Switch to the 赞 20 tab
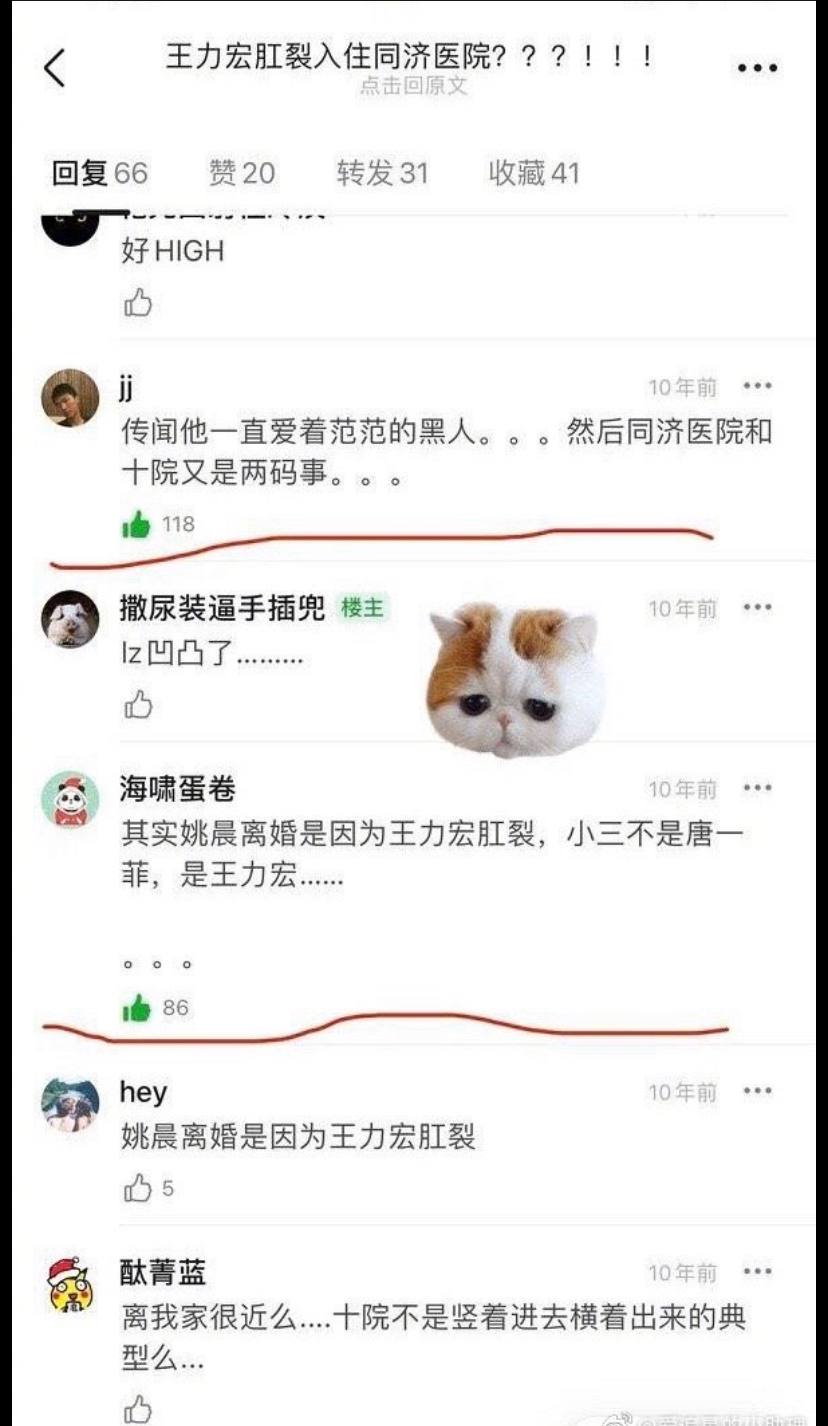This screenshot has height=1426, width=828. coord(241,173)
